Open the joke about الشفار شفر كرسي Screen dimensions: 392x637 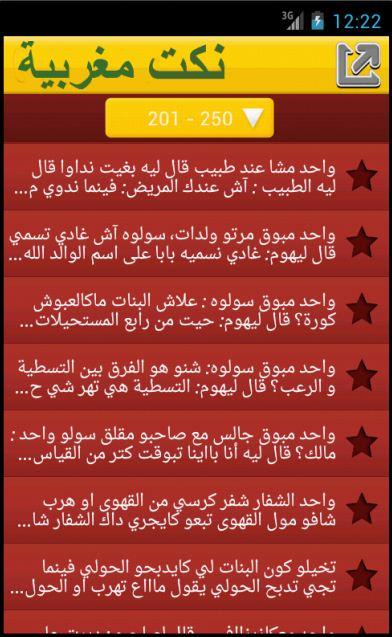[x=196, y=510]
